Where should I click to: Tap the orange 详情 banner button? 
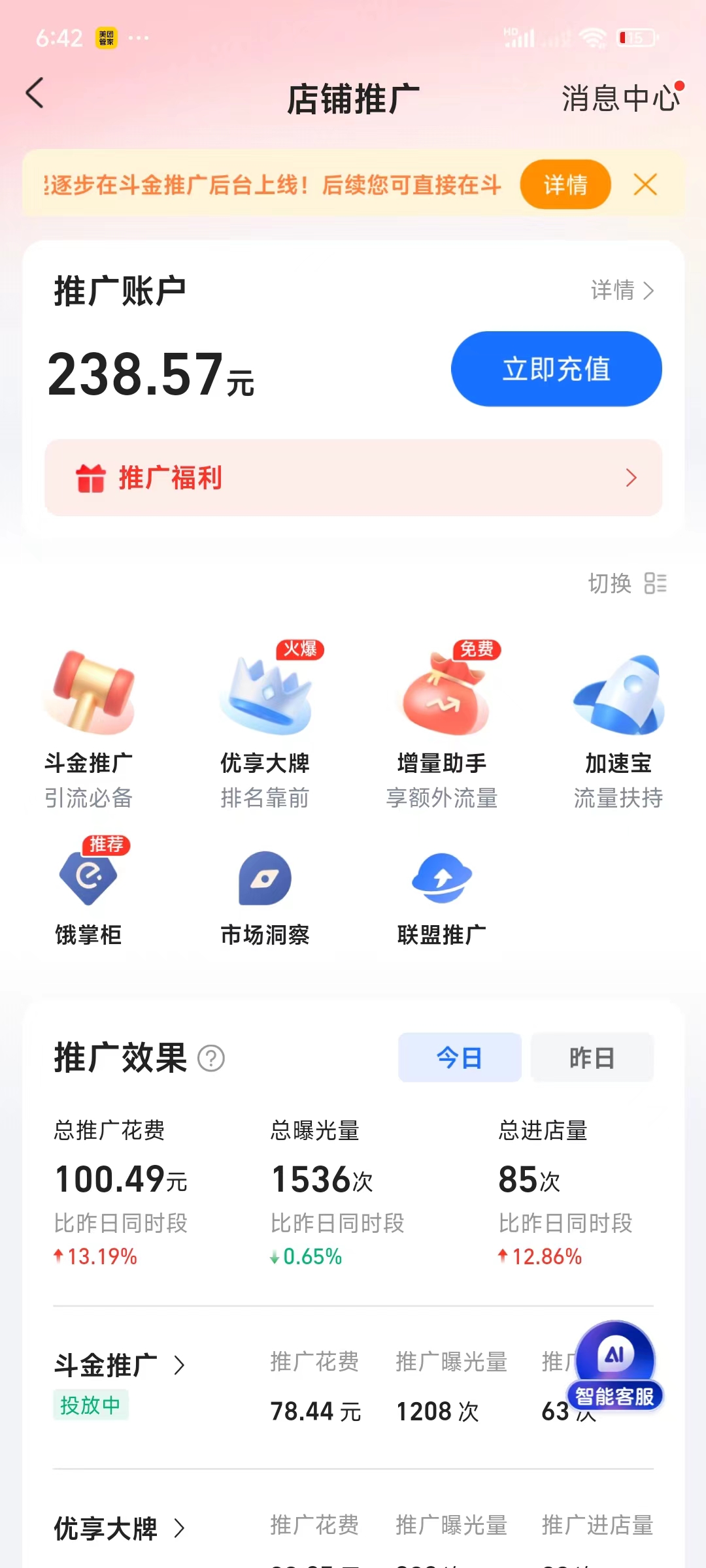tap(565, 185)
